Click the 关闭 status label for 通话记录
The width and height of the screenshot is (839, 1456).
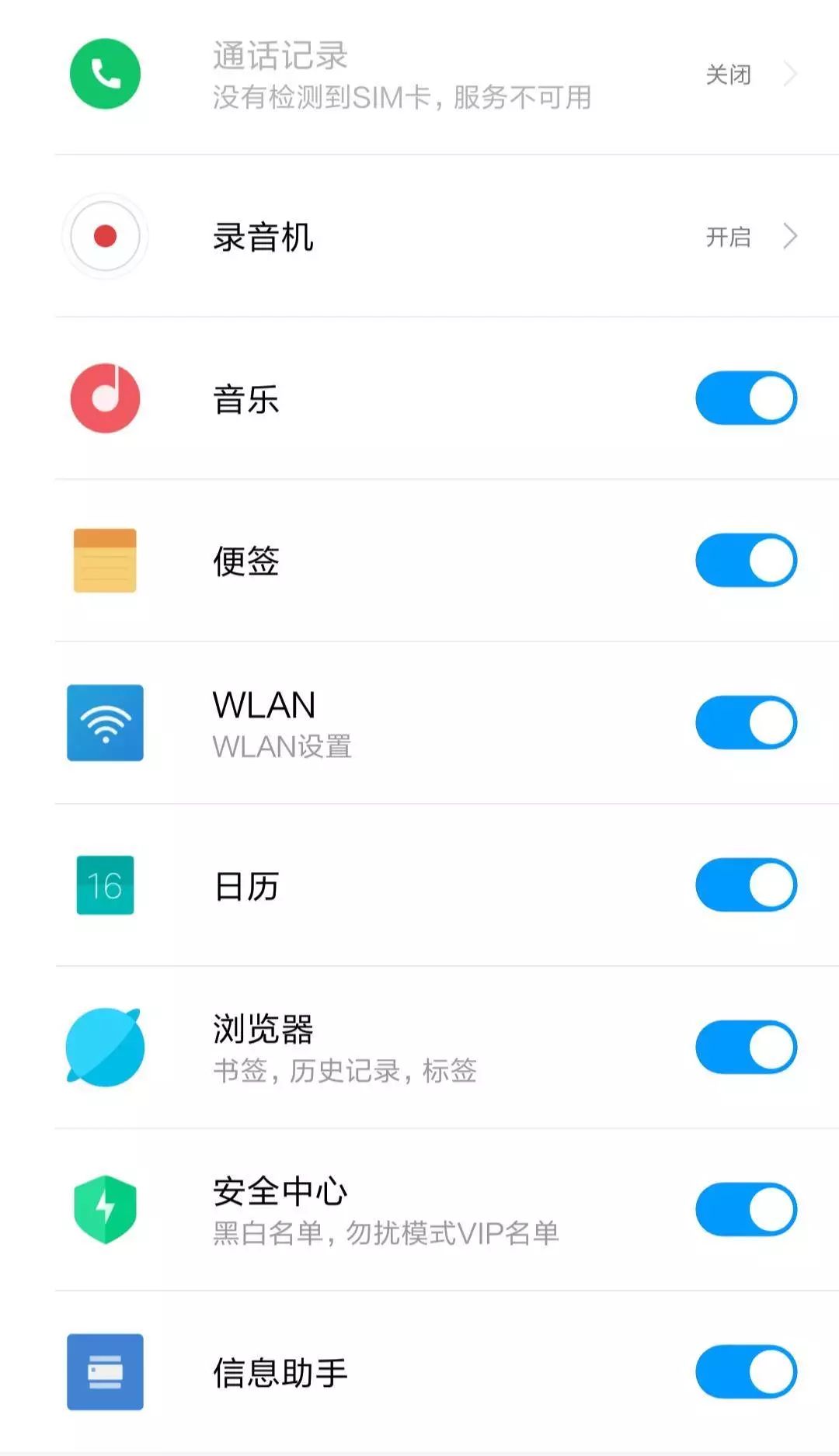coord(726,74)
